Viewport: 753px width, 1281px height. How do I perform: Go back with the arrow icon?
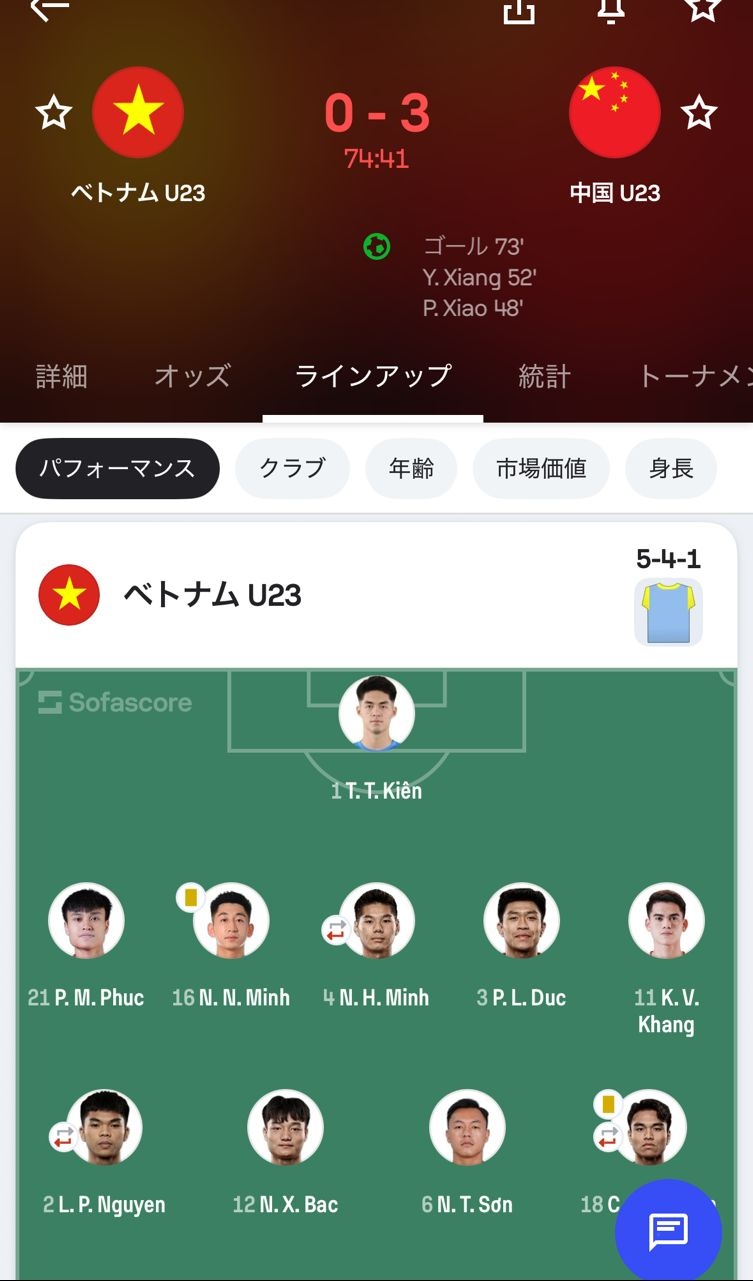(48, 8)
